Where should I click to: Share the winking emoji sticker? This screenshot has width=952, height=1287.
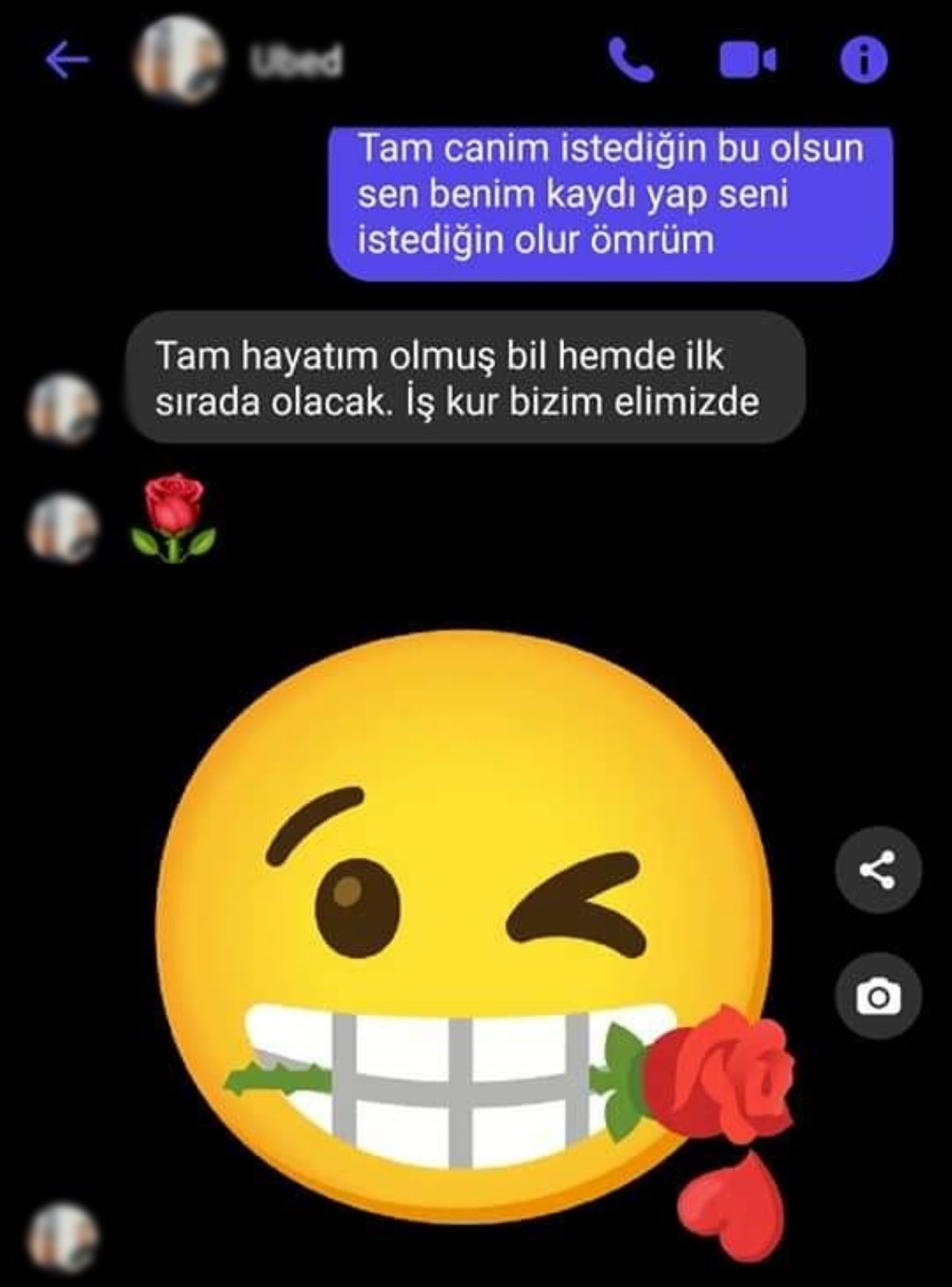tap(877, 870)
